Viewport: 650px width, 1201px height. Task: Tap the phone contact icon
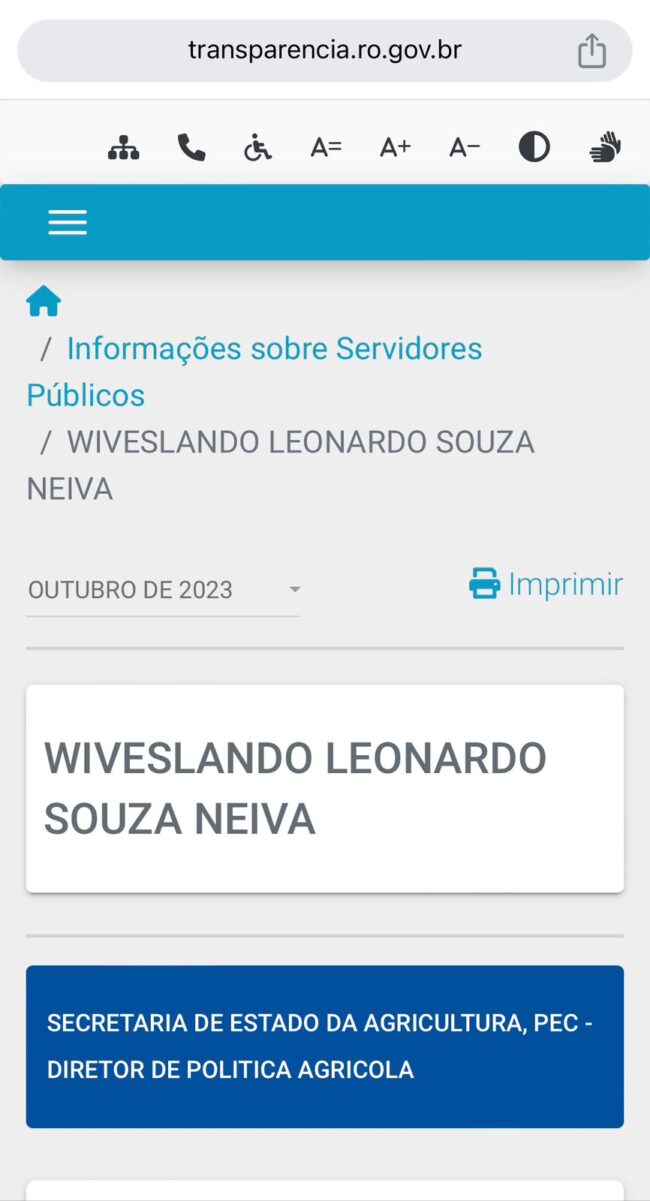[x=191, y=148]
